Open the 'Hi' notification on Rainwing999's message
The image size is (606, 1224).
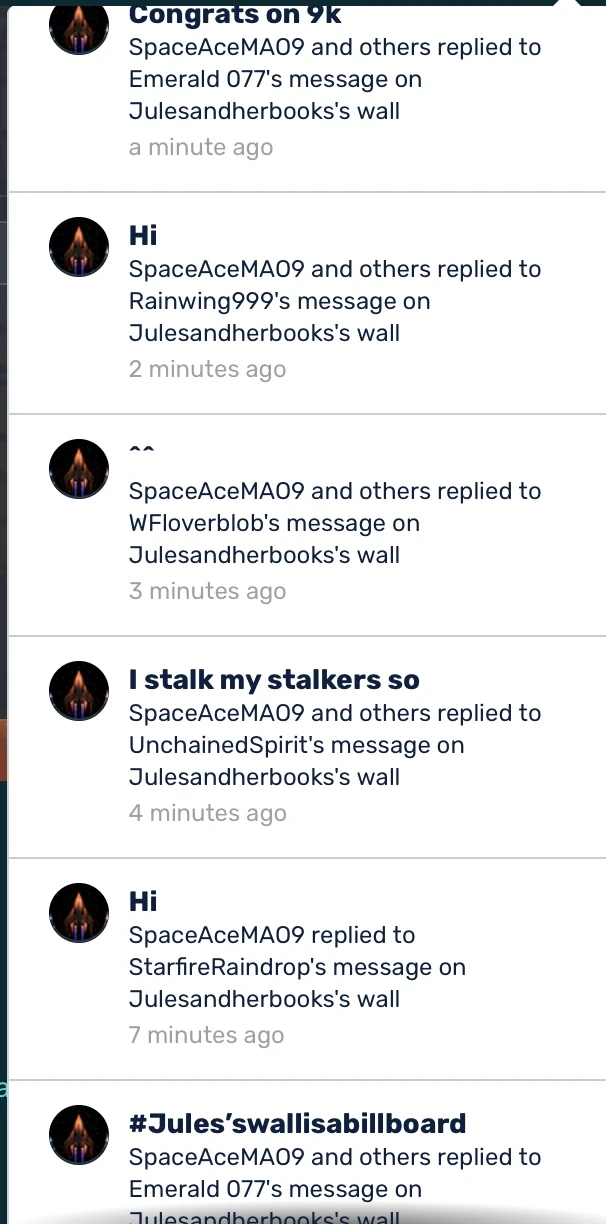334,300
